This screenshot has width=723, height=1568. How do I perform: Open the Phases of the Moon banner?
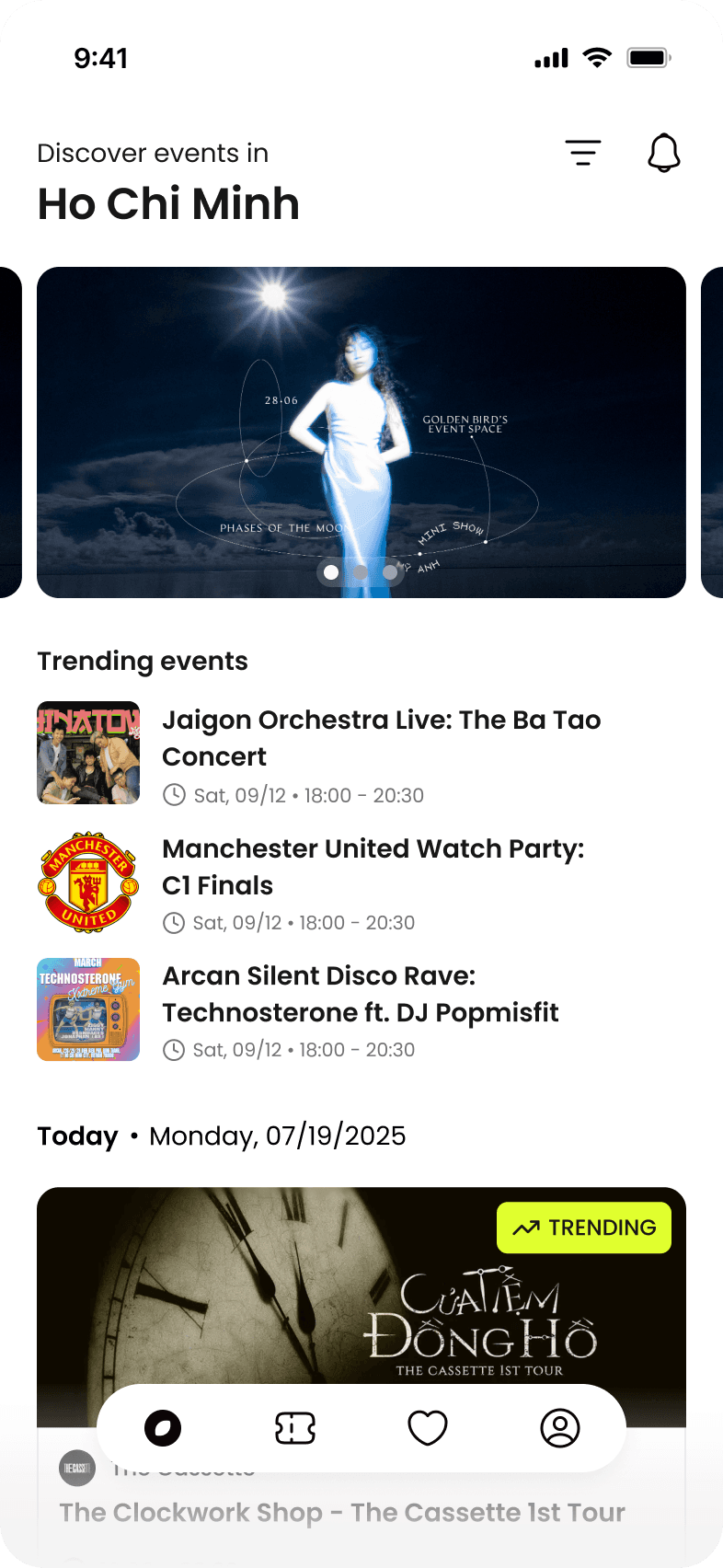coord(361,432)
